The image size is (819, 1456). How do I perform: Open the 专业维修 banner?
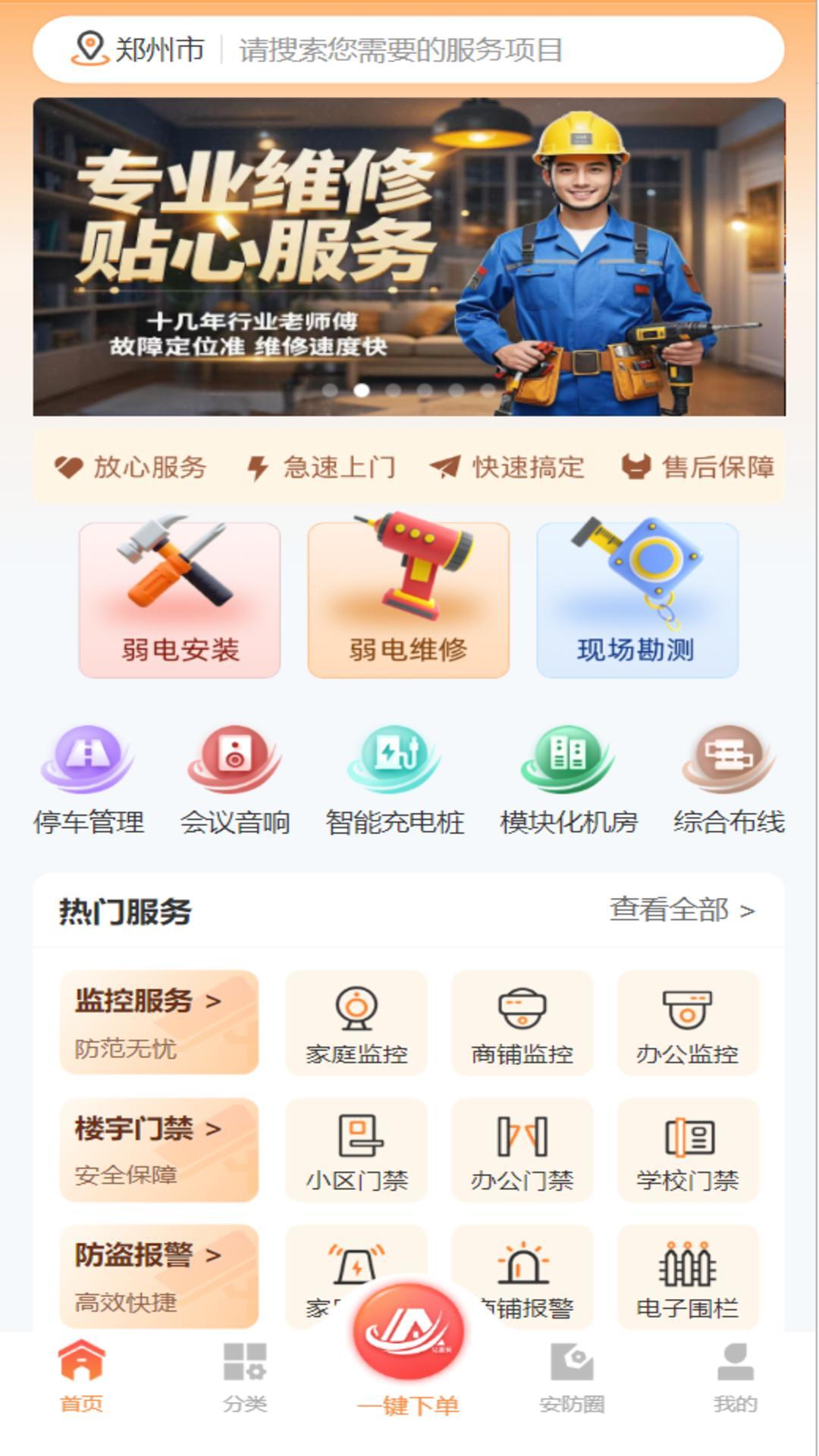tap(408, 256)
